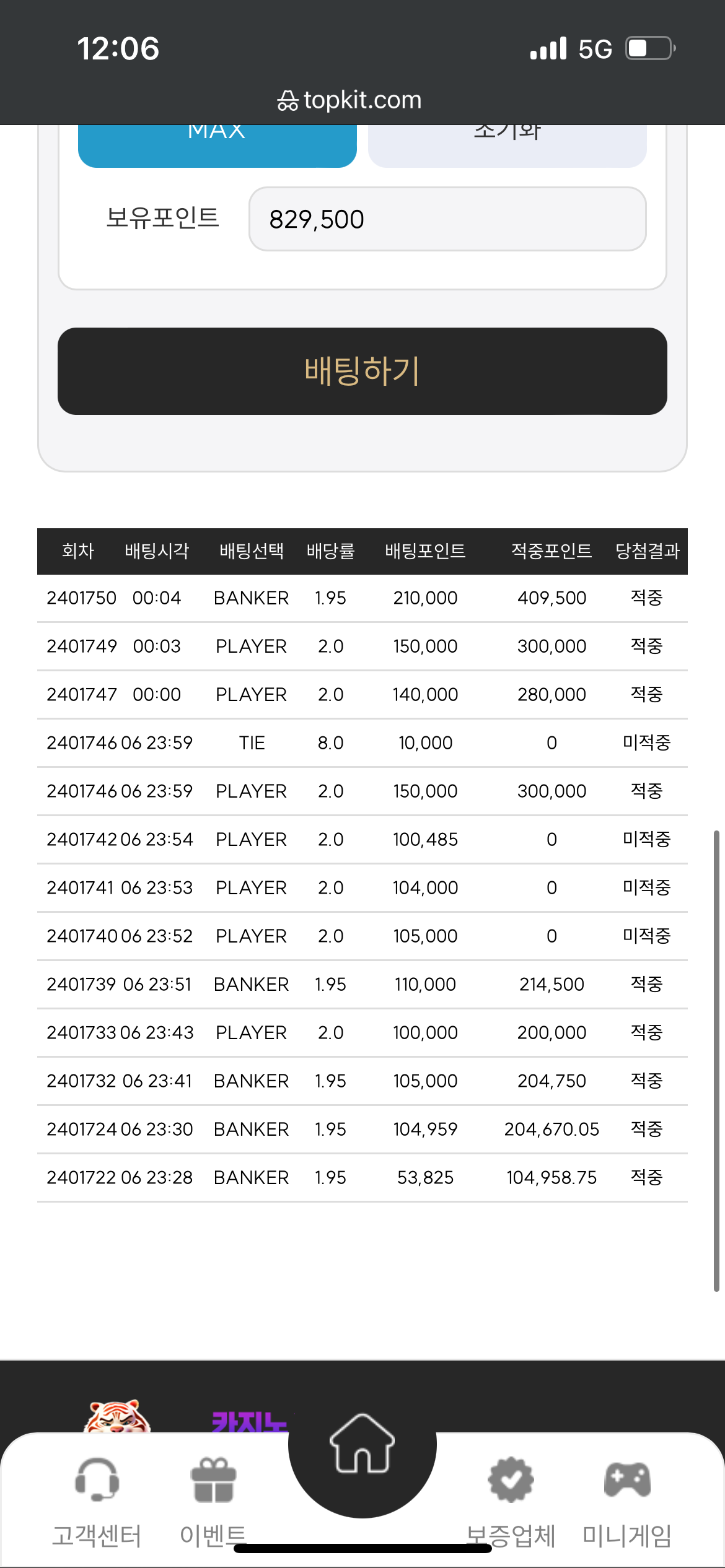Tap the topkit.com address bar
725x1568 pixels.
point(349,100)
